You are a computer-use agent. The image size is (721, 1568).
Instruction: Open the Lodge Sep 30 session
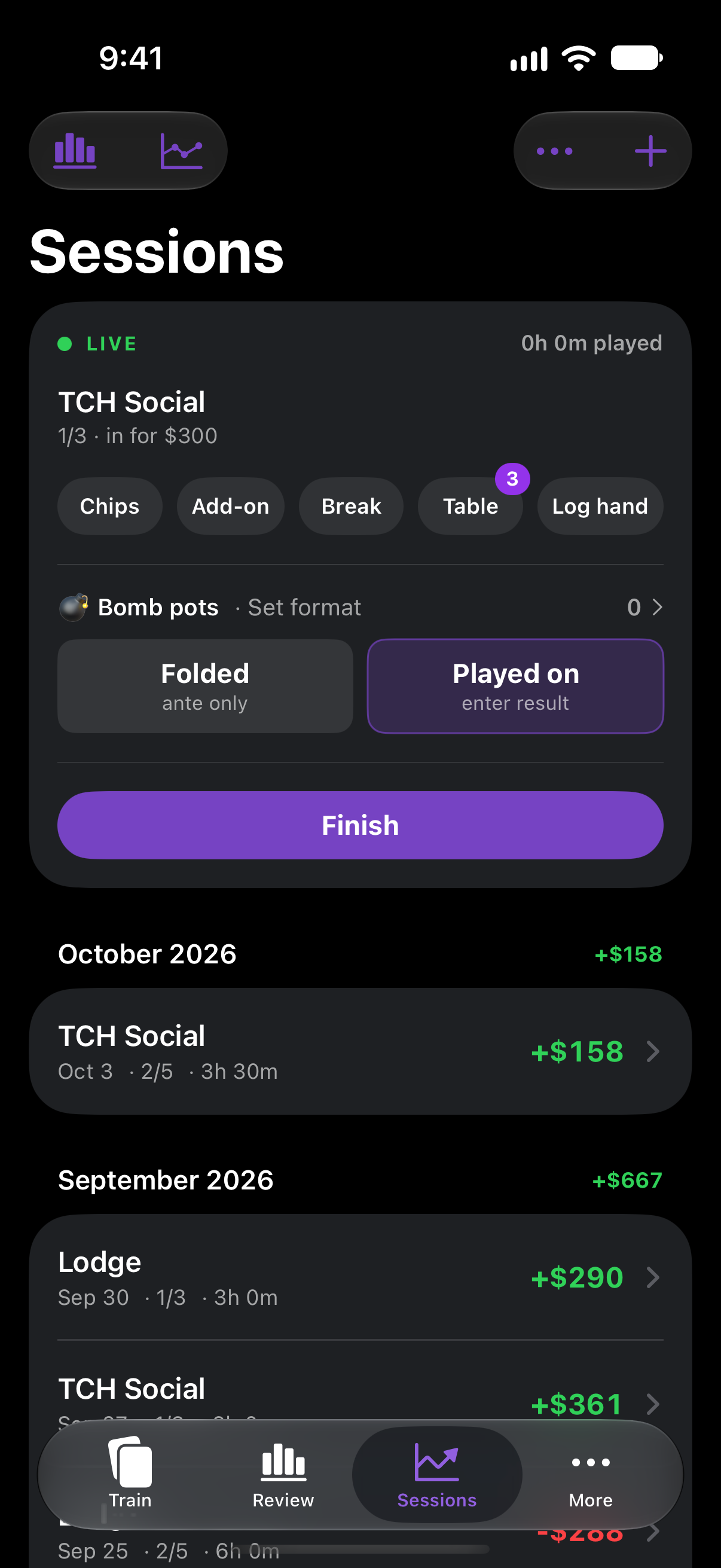tap(360, 1277)
